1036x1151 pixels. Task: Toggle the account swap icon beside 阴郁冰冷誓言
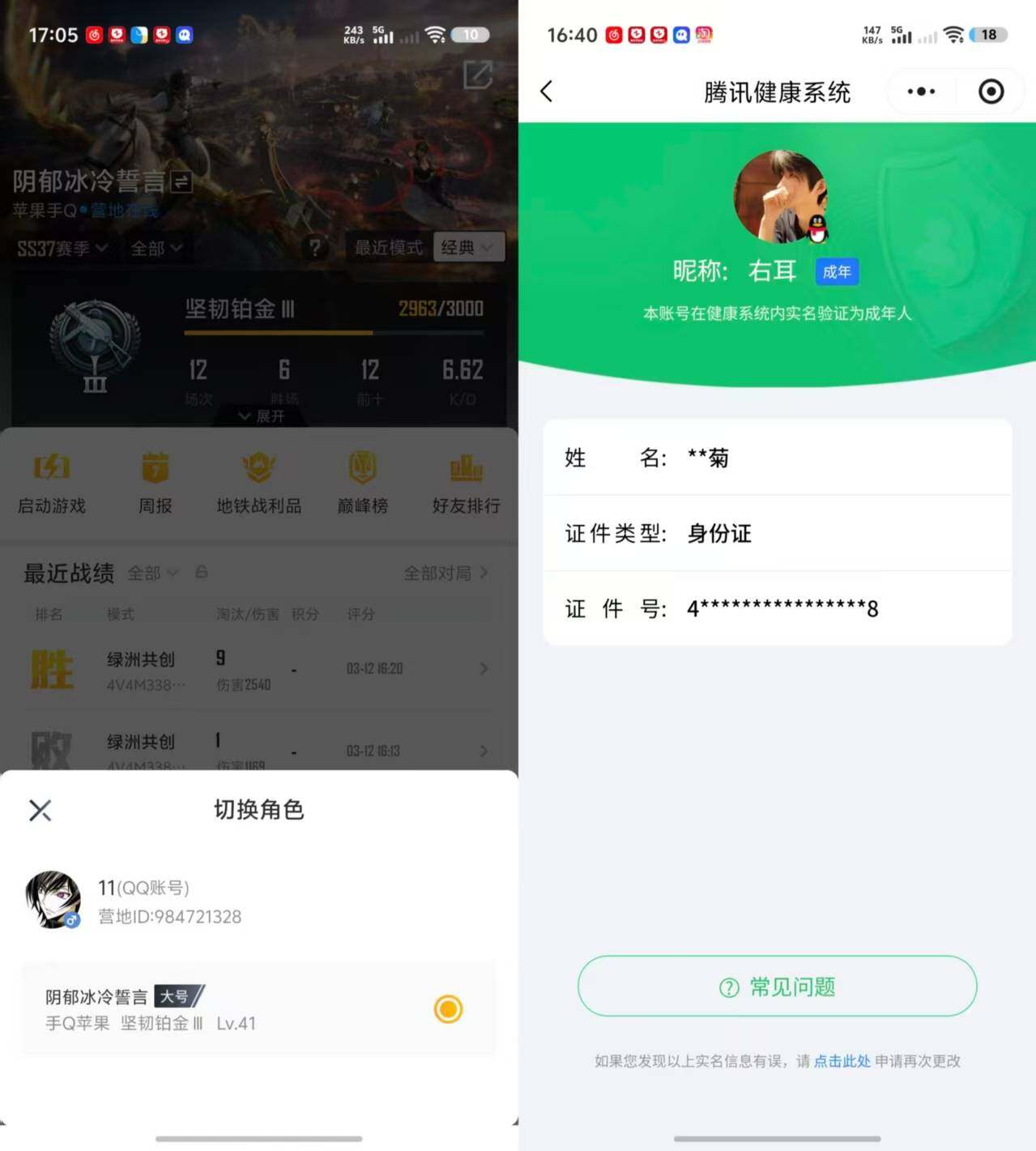click(x=181, y=183)
